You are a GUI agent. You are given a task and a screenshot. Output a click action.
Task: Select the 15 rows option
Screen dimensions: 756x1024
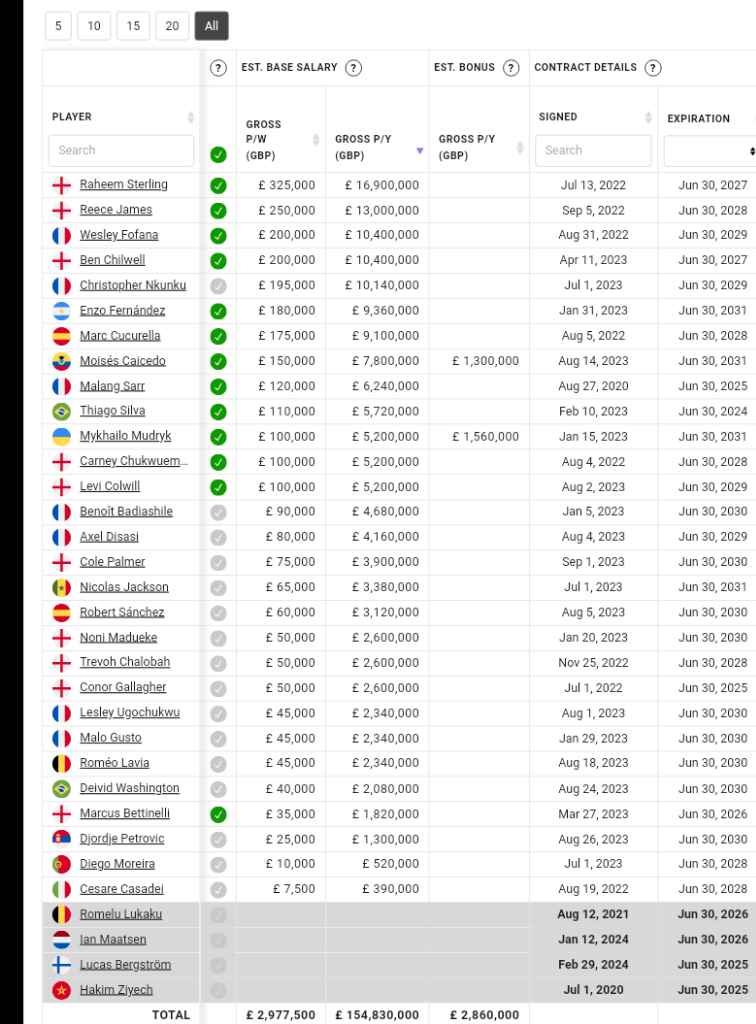[x=133, y=26]
